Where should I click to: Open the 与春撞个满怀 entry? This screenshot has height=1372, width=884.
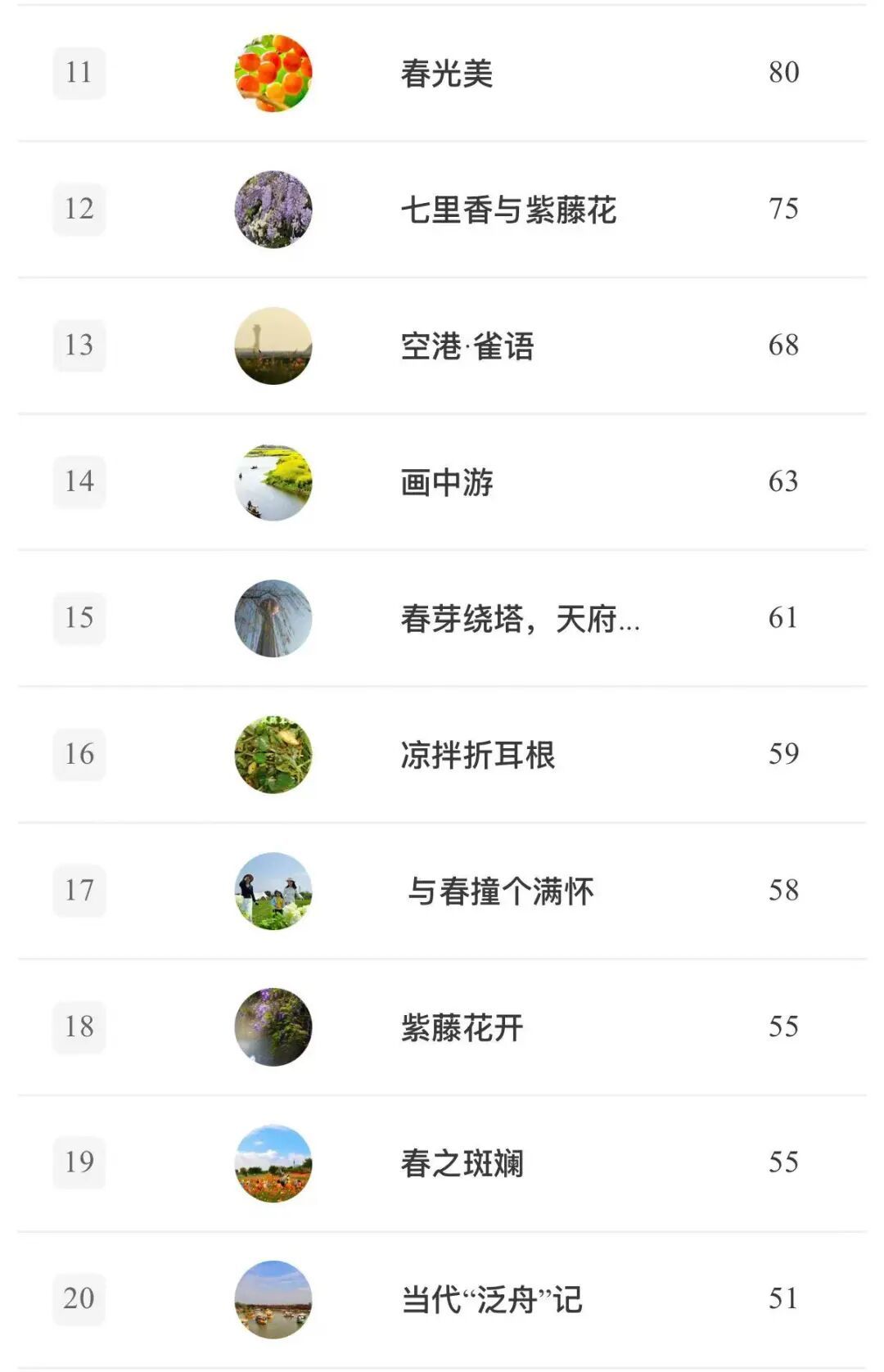coord(501,891)
